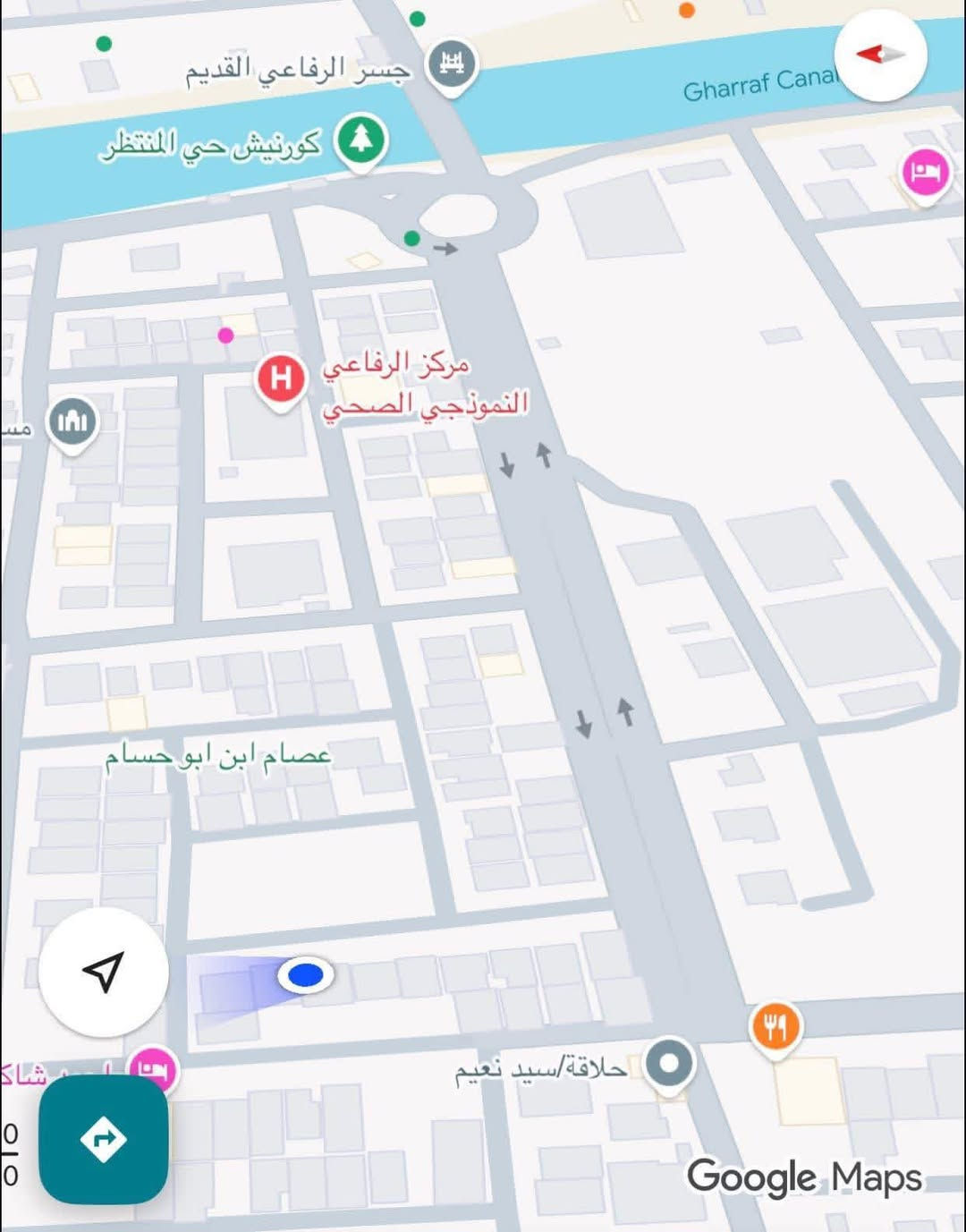Image resolution: width=966 pixels, height=1232 pixels.
Task: Select the restaurant pin with fork and knife
Action: click(x=775, y=1026)
